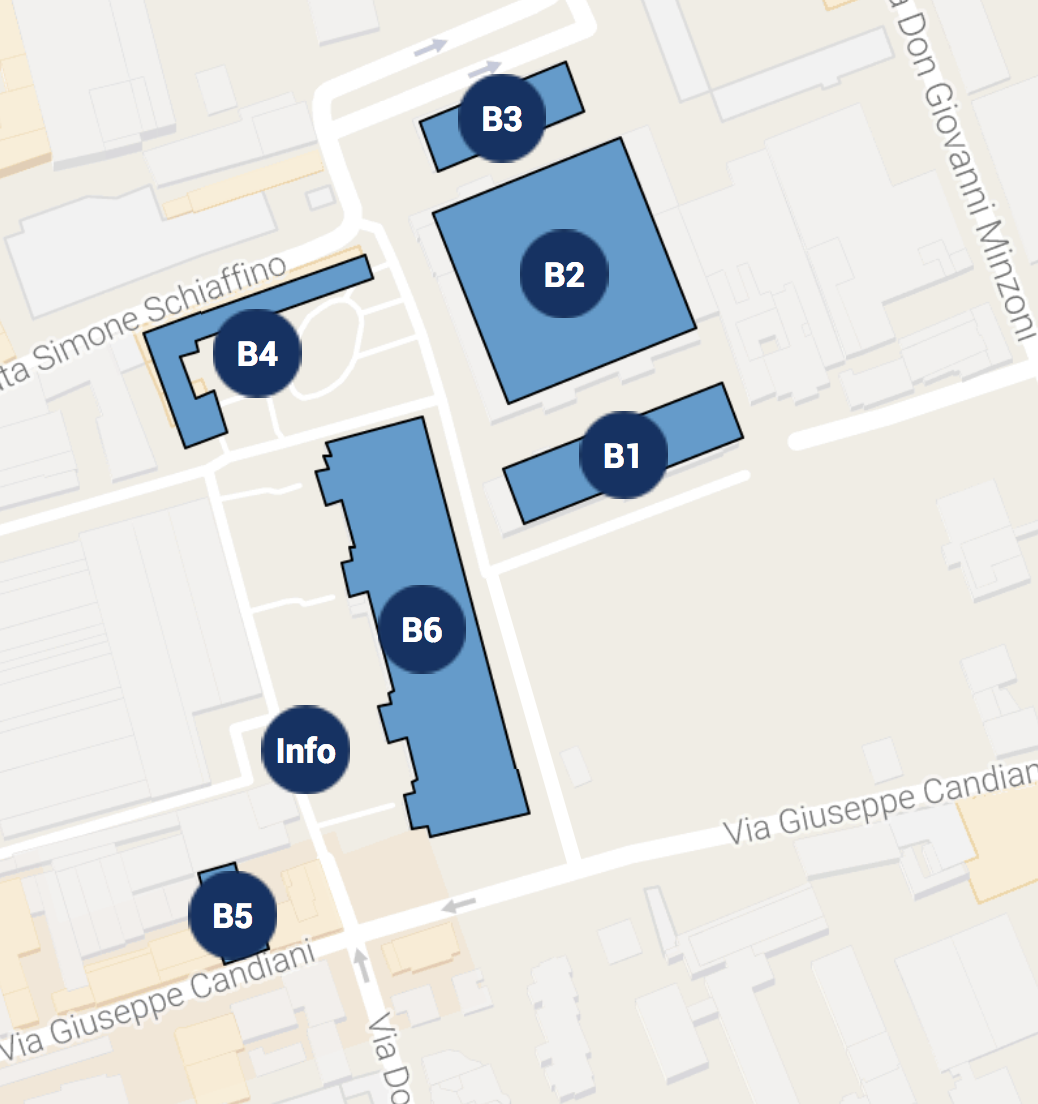
Task: Open the Info point marker
Action: coord(306,749)
